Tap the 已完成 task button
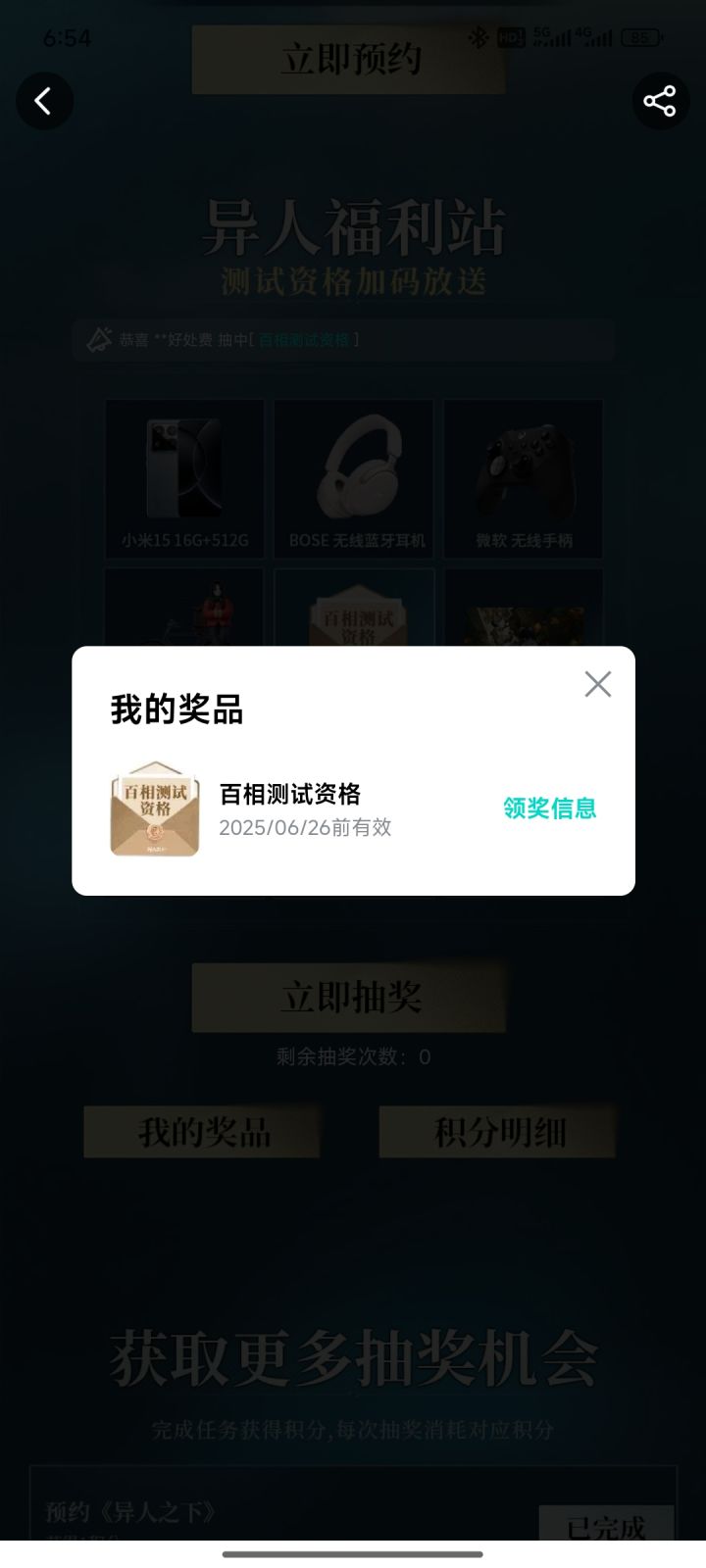This screenshot has width=706, height=1568. click(606, 1526)
